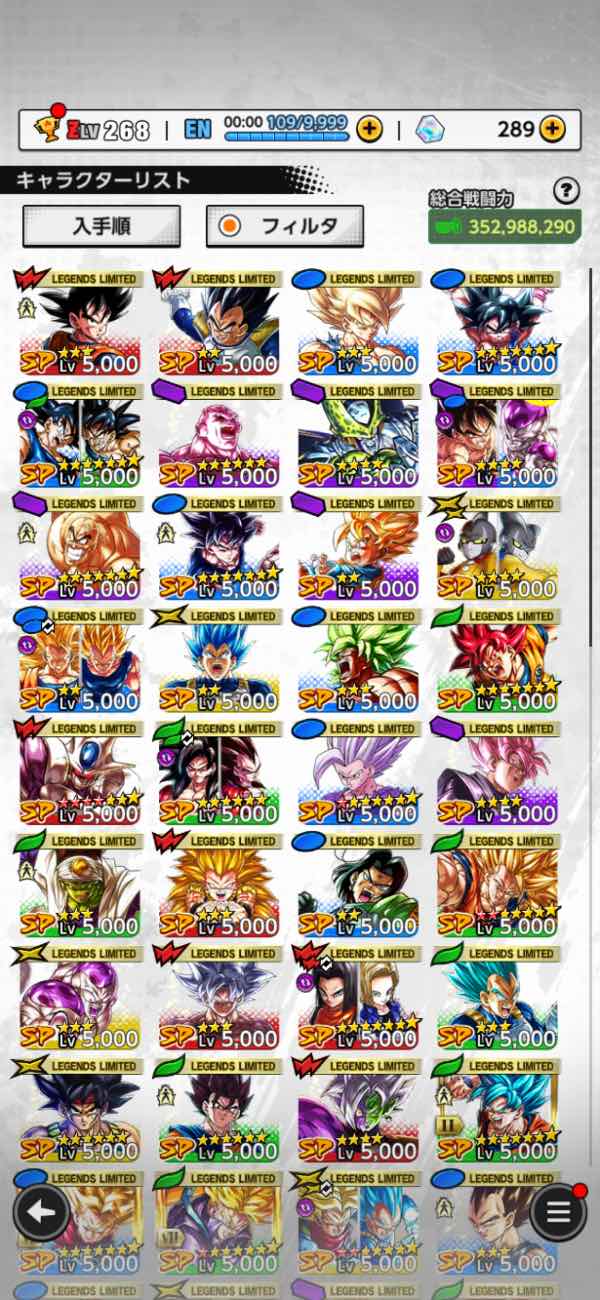Add energy with the EN plus button
The height and width of the screenshot is (1300, 600).
tap(369, 128)
